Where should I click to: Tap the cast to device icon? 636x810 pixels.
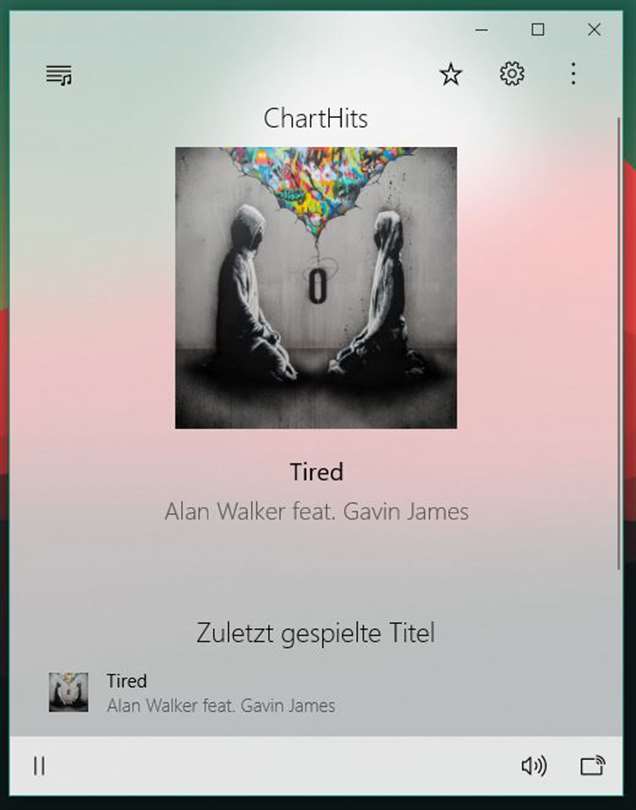[x=592, y=766]
